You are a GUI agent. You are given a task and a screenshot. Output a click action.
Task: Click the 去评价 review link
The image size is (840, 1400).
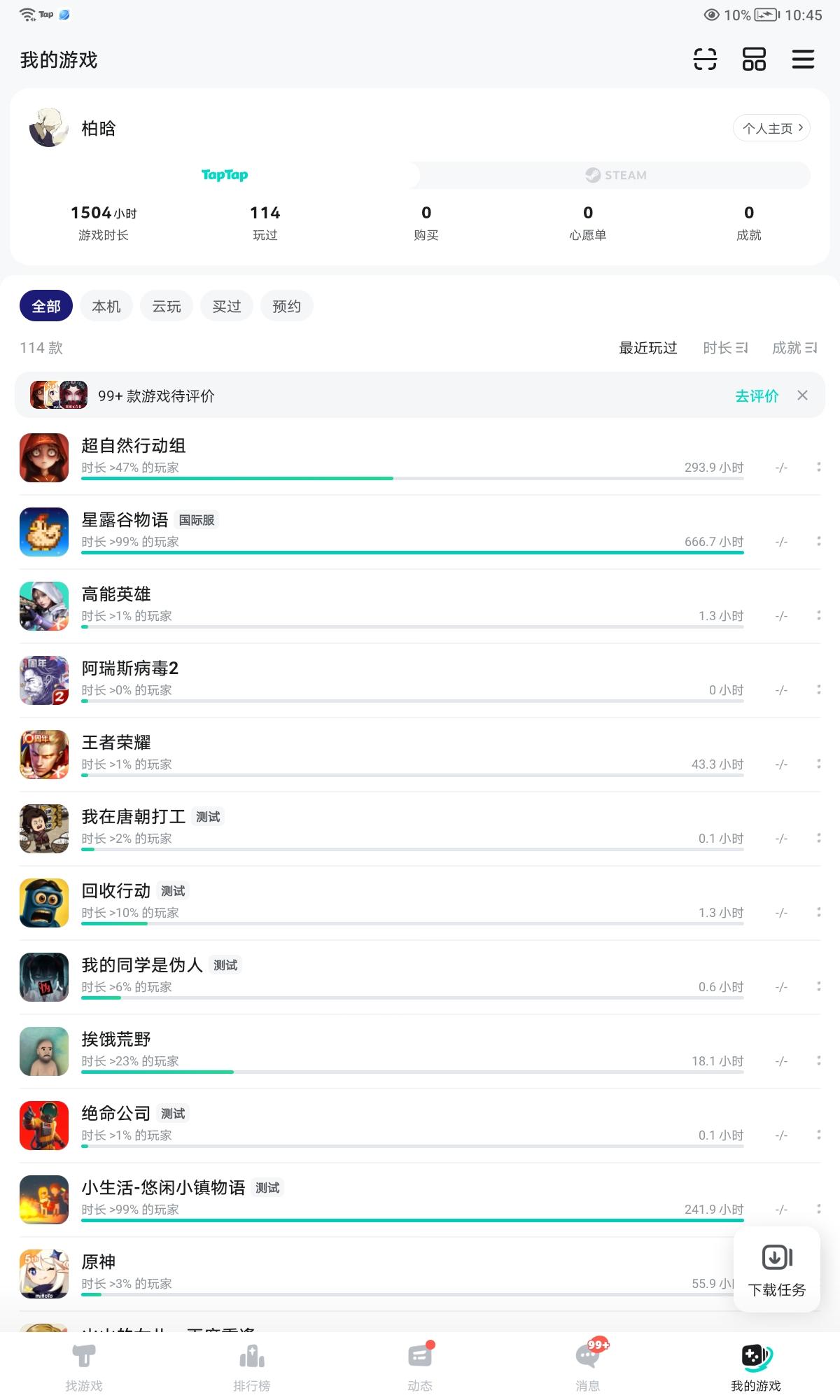coord(756,395)
